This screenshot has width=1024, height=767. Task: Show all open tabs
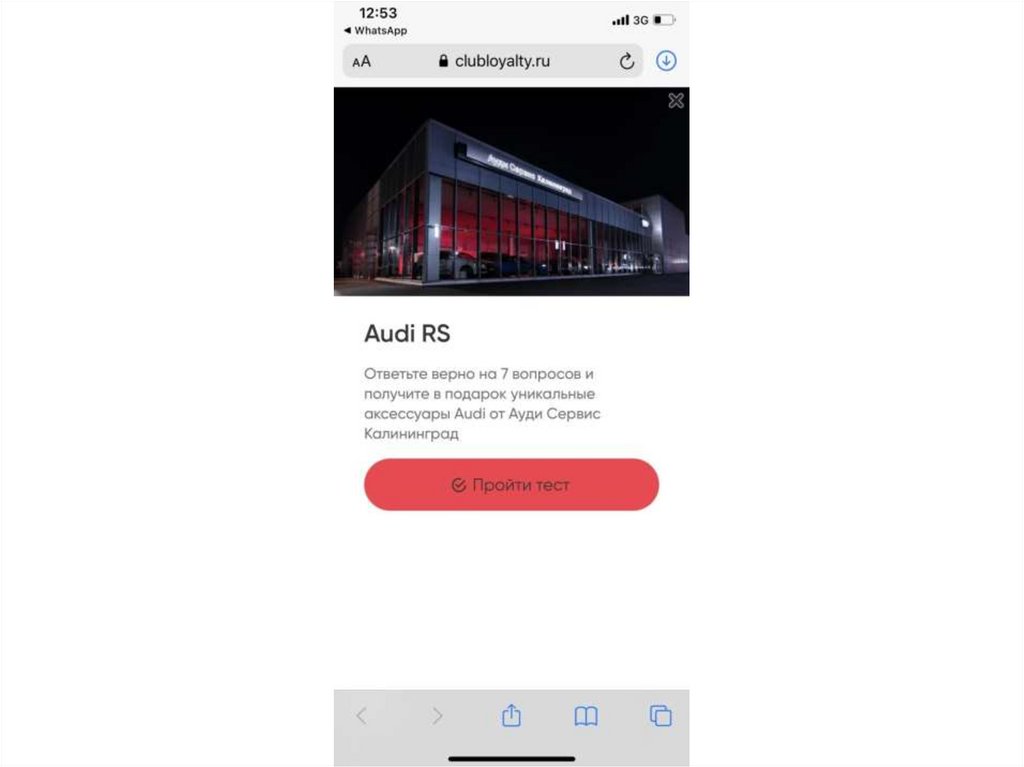coord(660,716)
